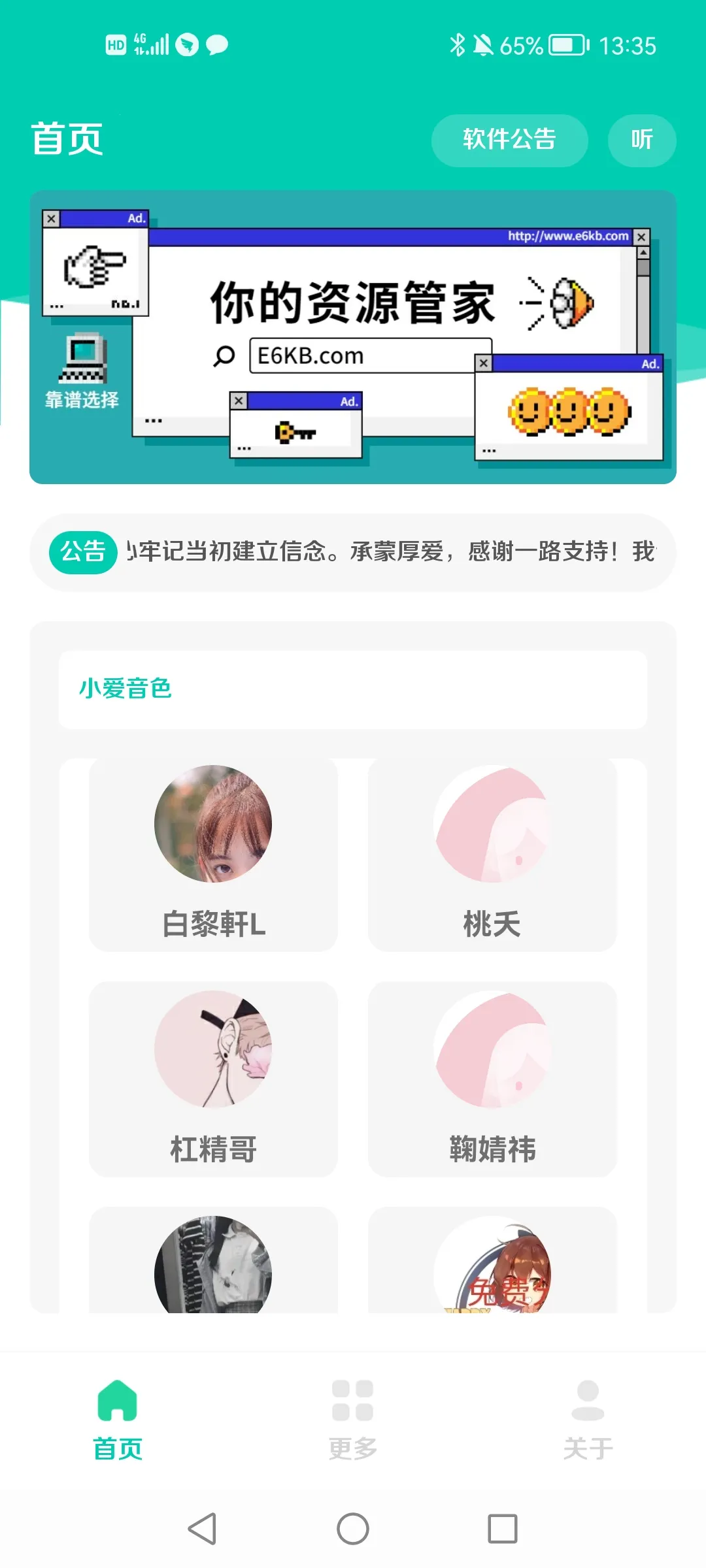706x1568 pixels.
Task: Open the scrolling 公告 notice bar
Action: [353, 552]
